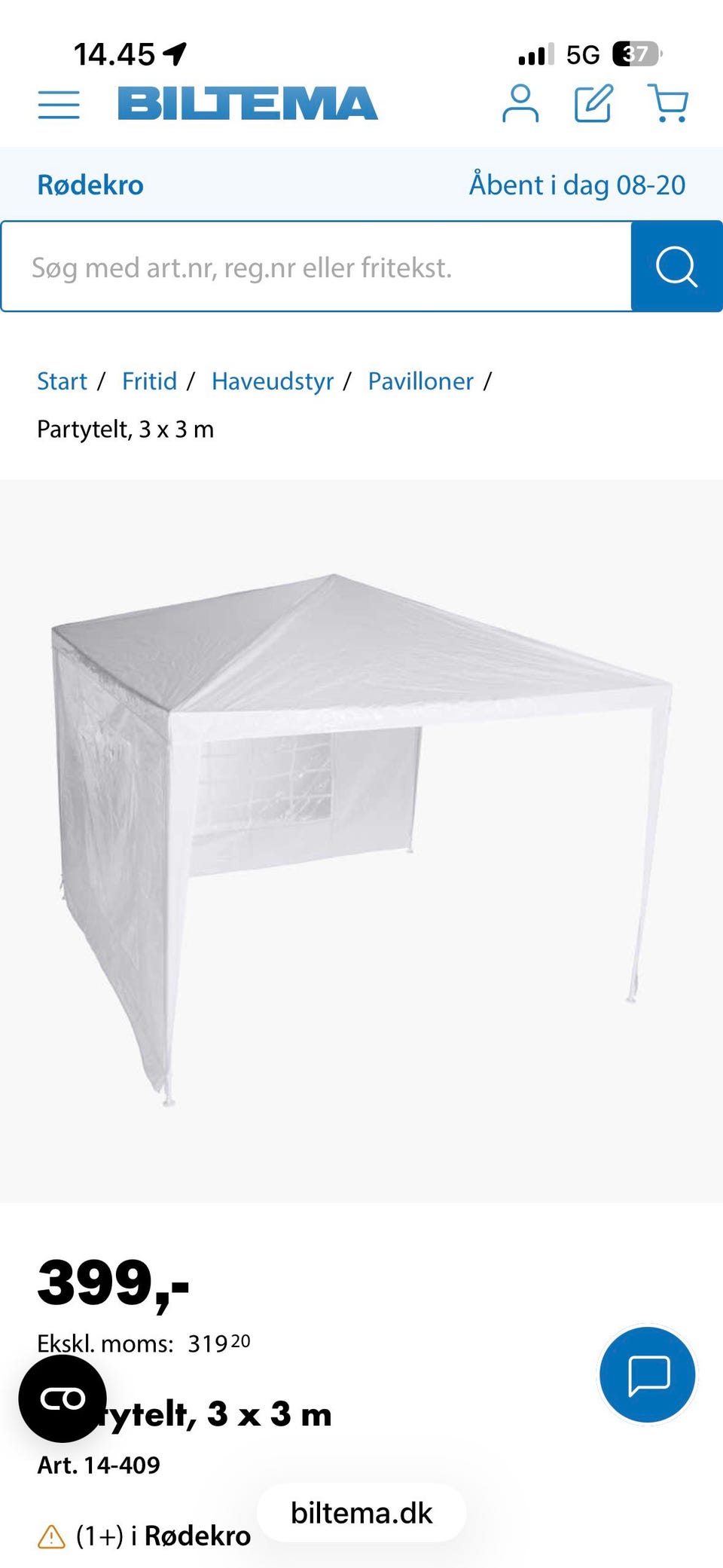Open the user account icon

click(520, 104)
